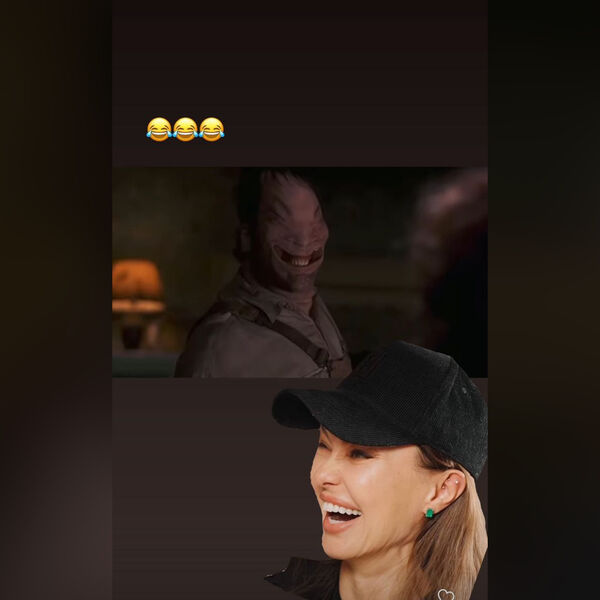Image resolution: width=600 pixels, height=600 pixels.
Task: Like this story with the heart icon
Action: (x=446, y=594)
